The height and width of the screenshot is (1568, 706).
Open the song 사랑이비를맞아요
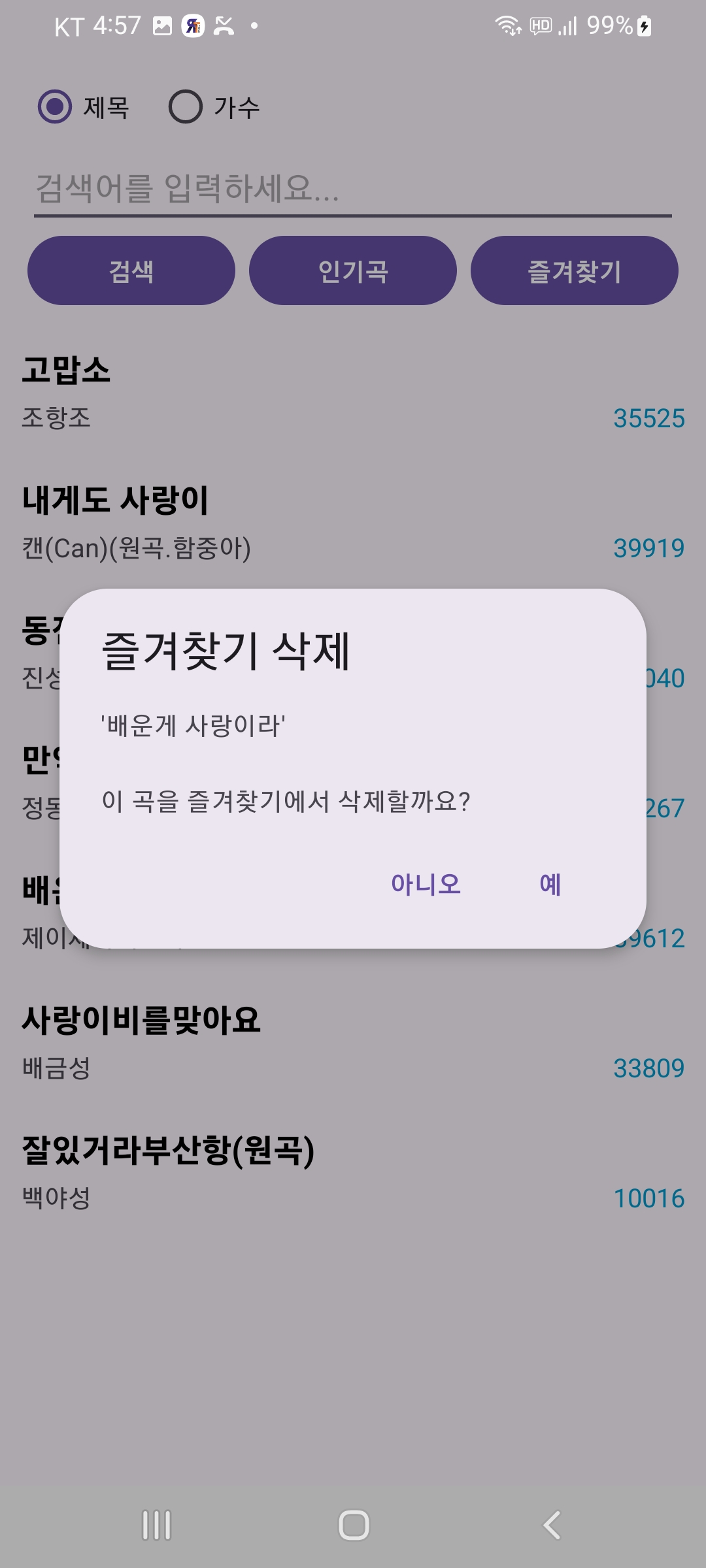point(353,1043)
